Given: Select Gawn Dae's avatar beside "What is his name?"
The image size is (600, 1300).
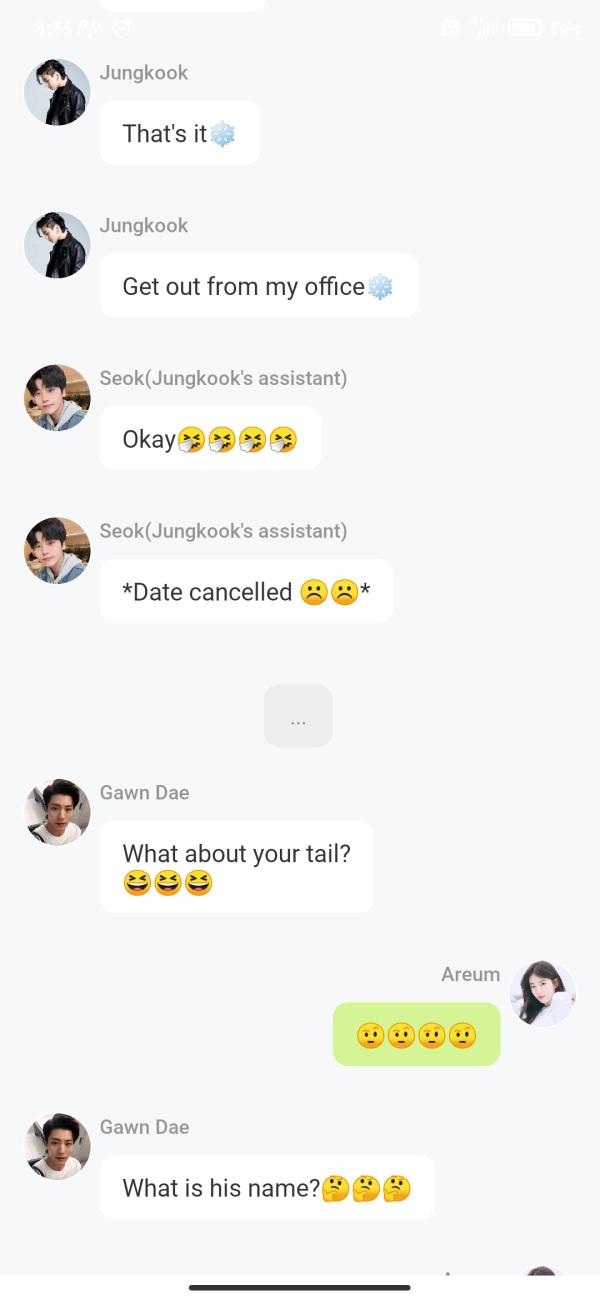Looking at the screenshot, I should point(57,1146).
